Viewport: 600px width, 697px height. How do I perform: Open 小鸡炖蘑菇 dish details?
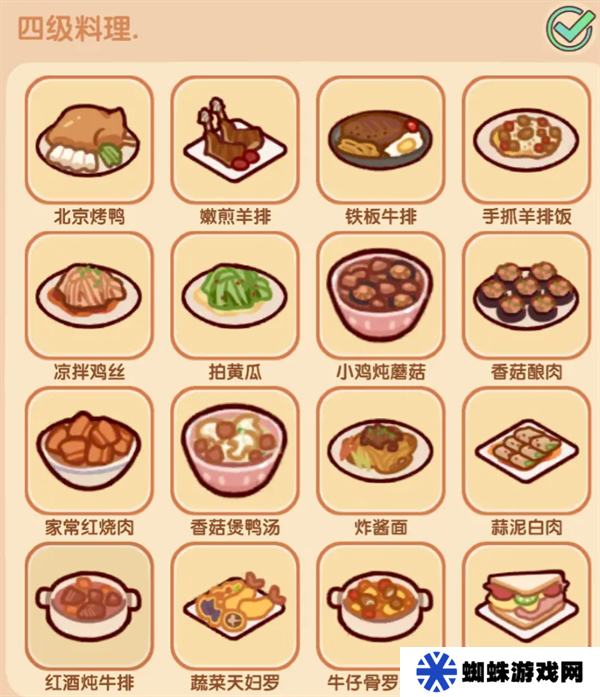tap(380, 296)
